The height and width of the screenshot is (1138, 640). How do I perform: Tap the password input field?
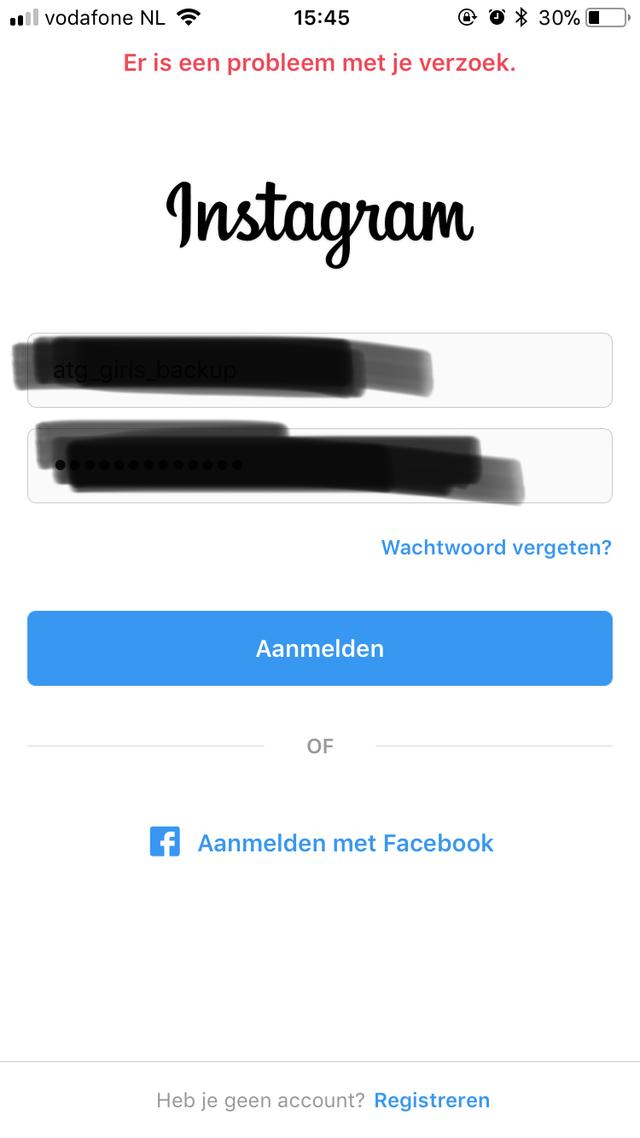click(x=319, y=466)
